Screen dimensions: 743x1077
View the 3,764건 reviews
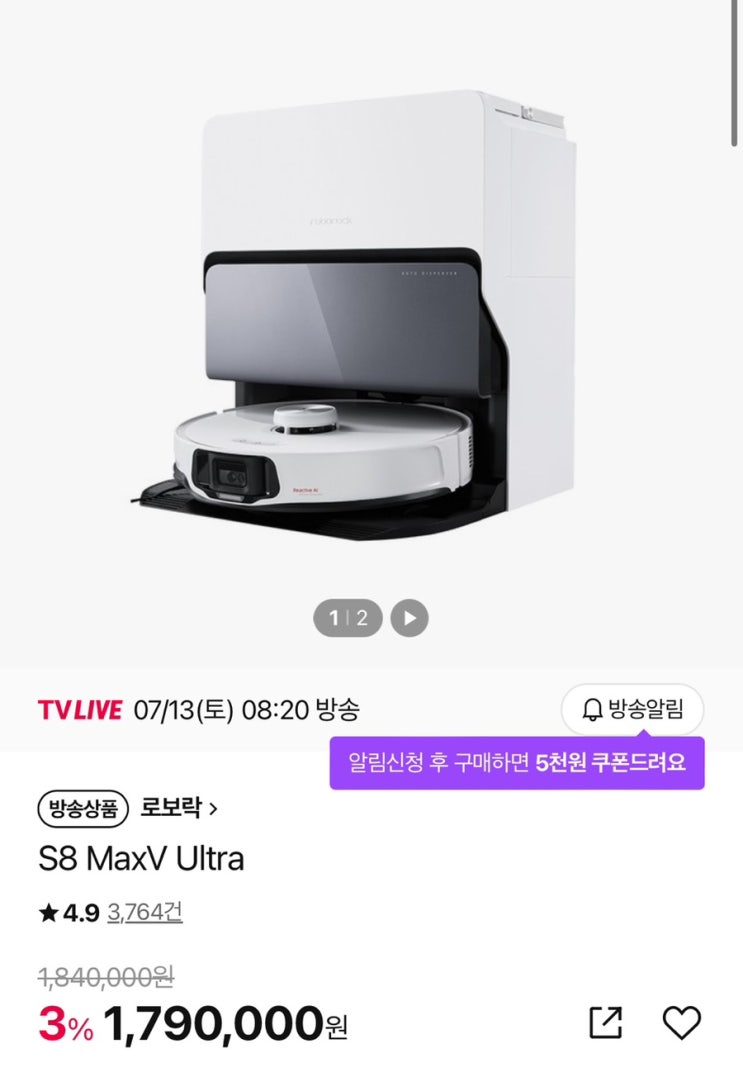[145, 912]
